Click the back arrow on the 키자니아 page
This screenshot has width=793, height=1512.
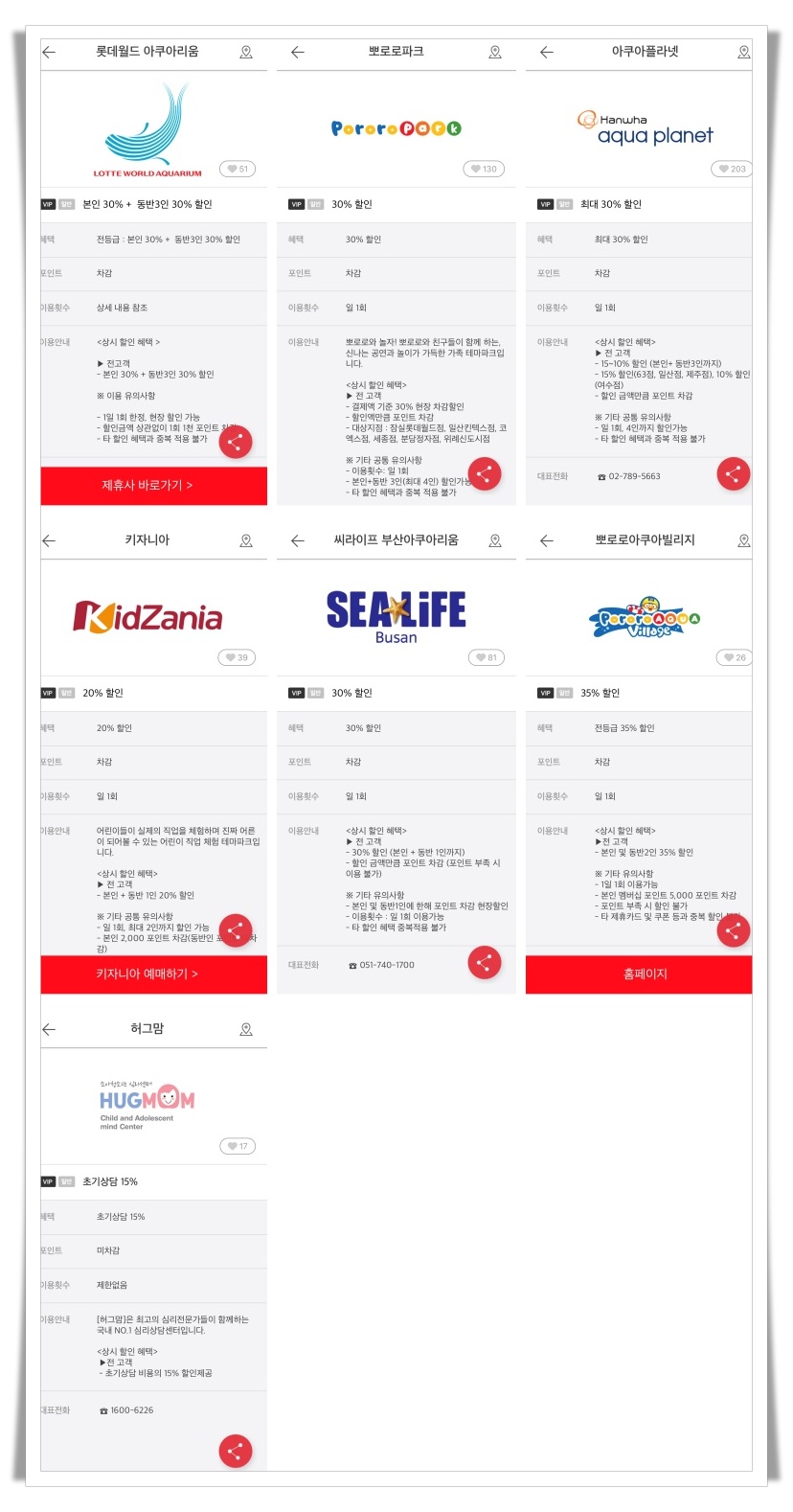[x=49, y=540]
